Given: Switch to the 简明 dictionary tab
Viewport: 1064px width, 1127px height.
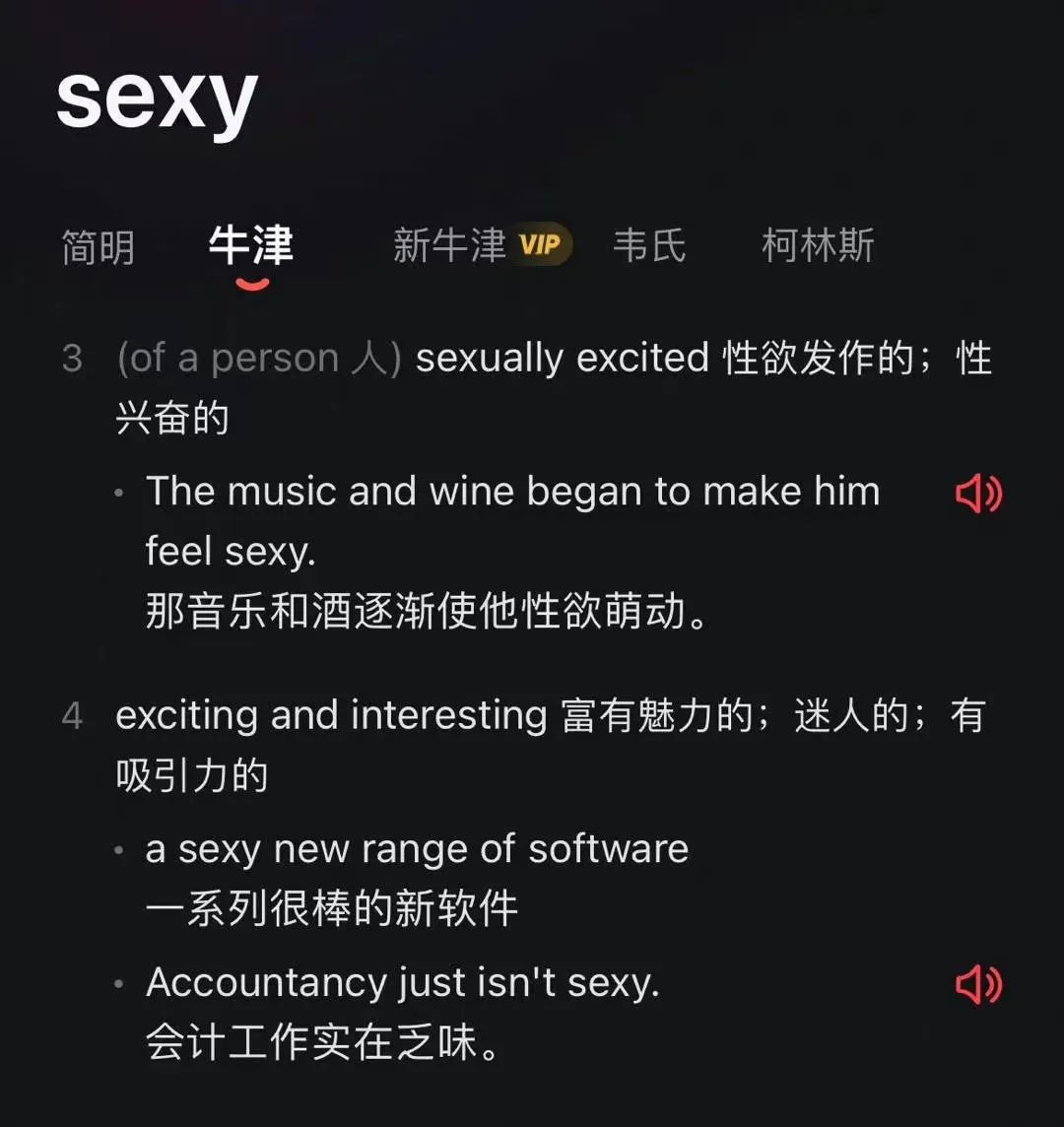Looking at the screenshot, I should 98,246.
